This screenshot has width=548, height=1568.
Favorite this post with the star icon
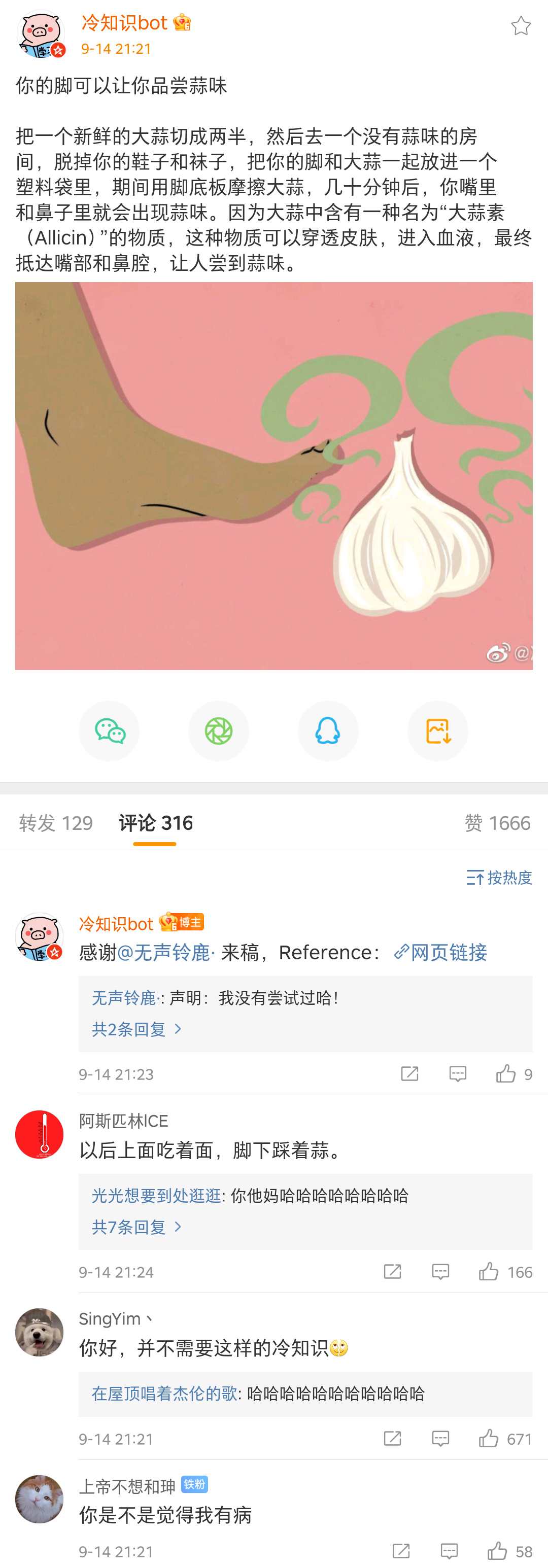tap(521, 26)
